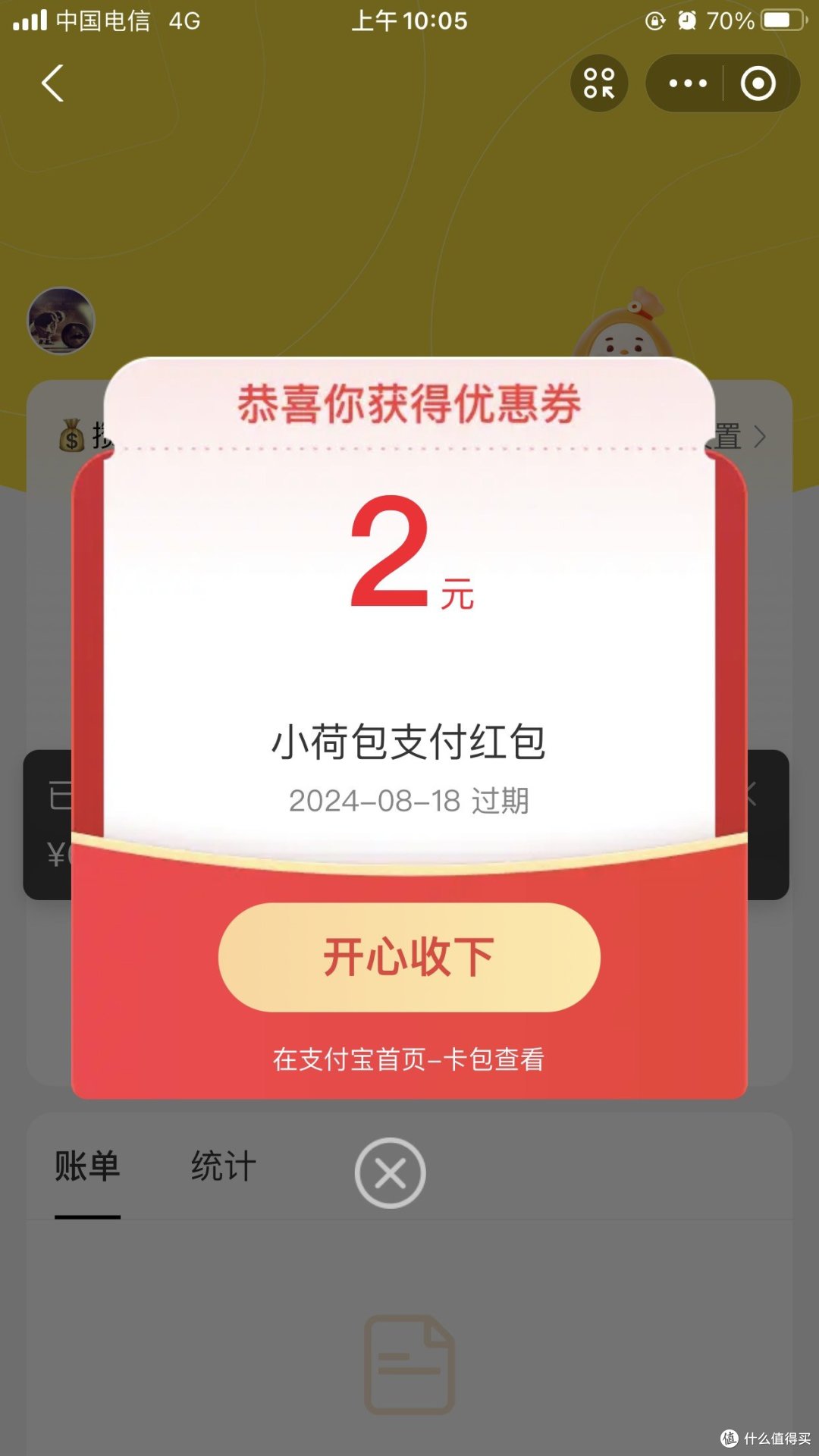Tap the battery indicator in status bar

coord(781,20)
